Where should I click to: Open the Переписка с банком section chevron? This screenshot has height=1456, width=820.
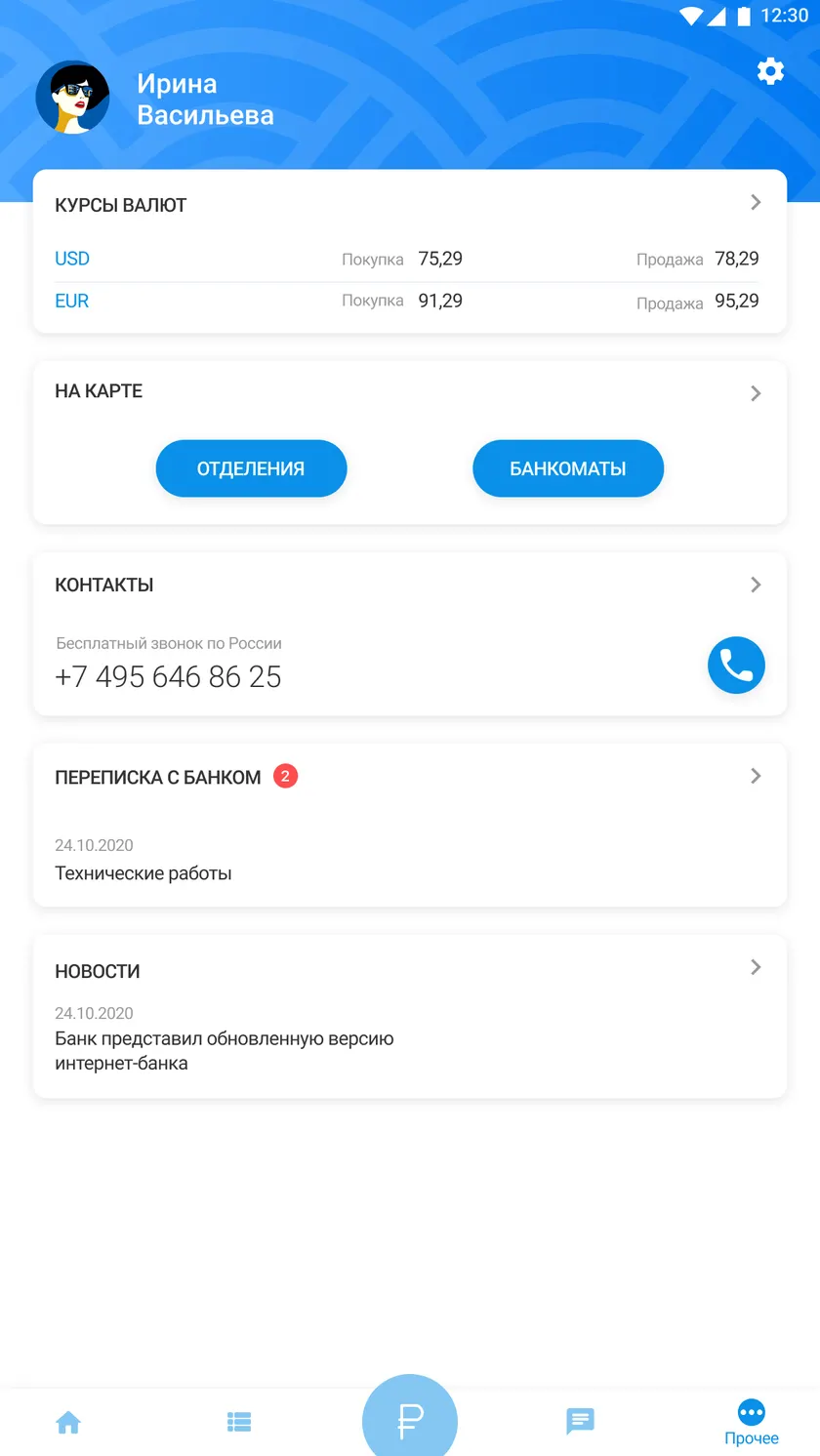[x=756, y=776]
